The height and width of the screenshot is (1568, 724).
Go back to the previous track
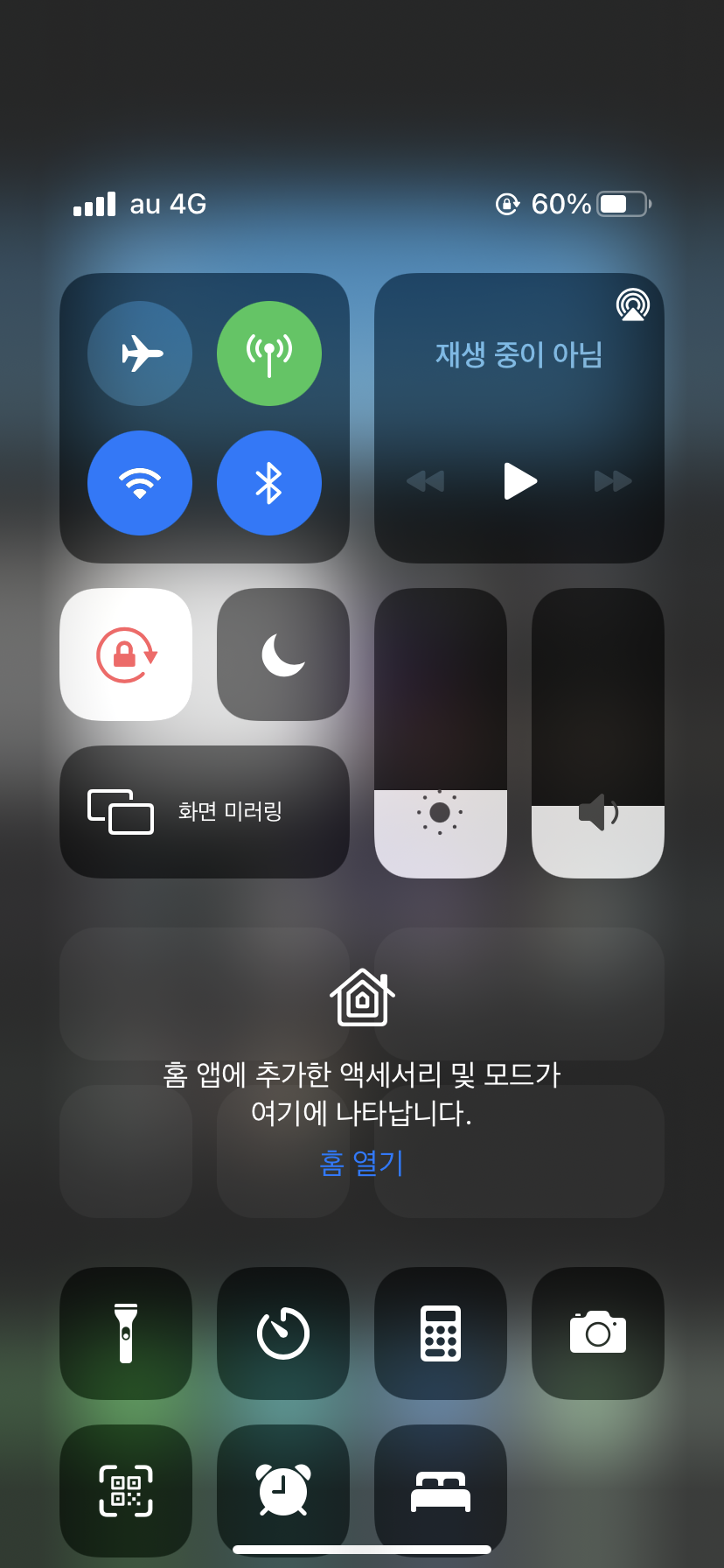coord(426,481)
